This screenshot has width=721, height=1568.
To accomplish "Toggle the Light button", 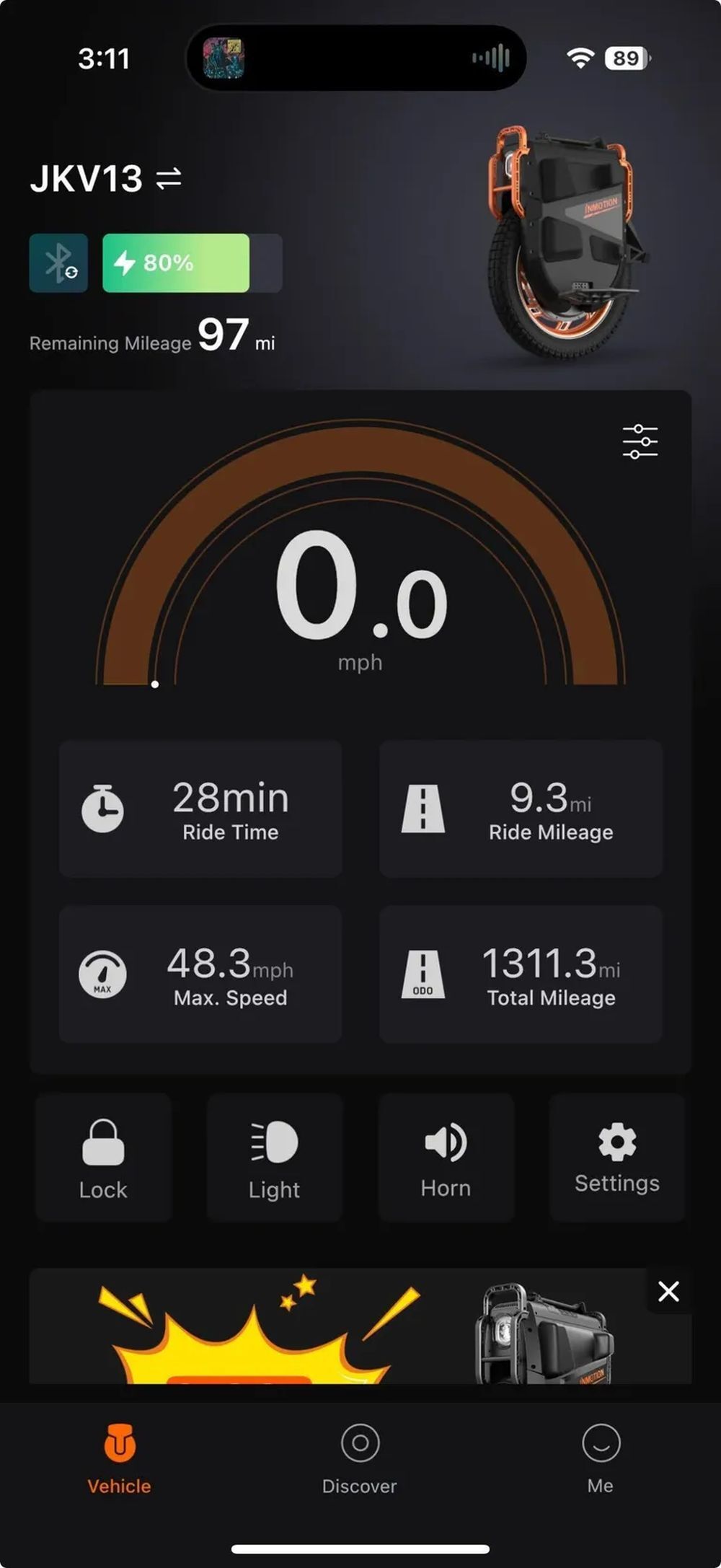I will pyautogui.click(x=274, y=1158).
